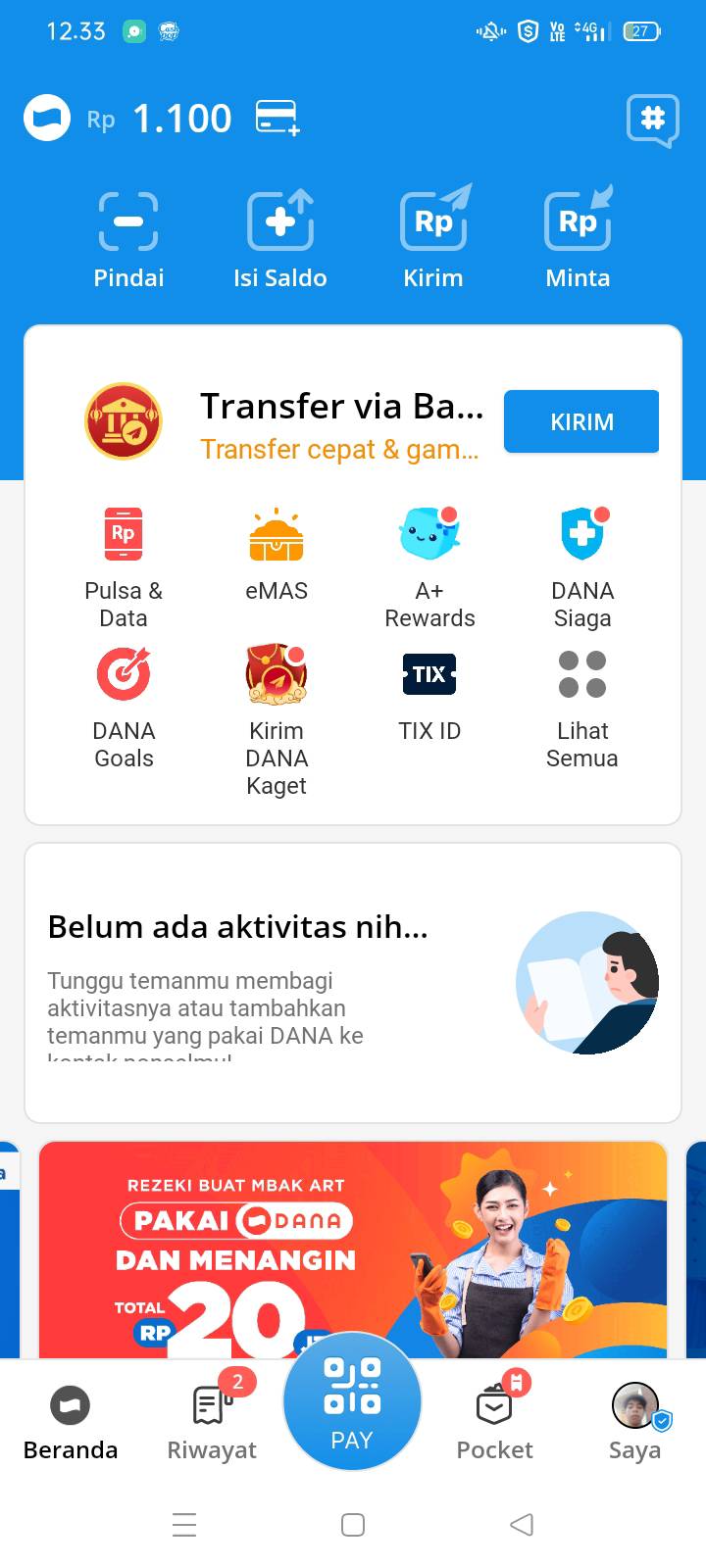Open the Rezeki Buat Mbak ART promo banner
The height and width of the screenshot is (1568, 706).
click(x=353, y=1249)
